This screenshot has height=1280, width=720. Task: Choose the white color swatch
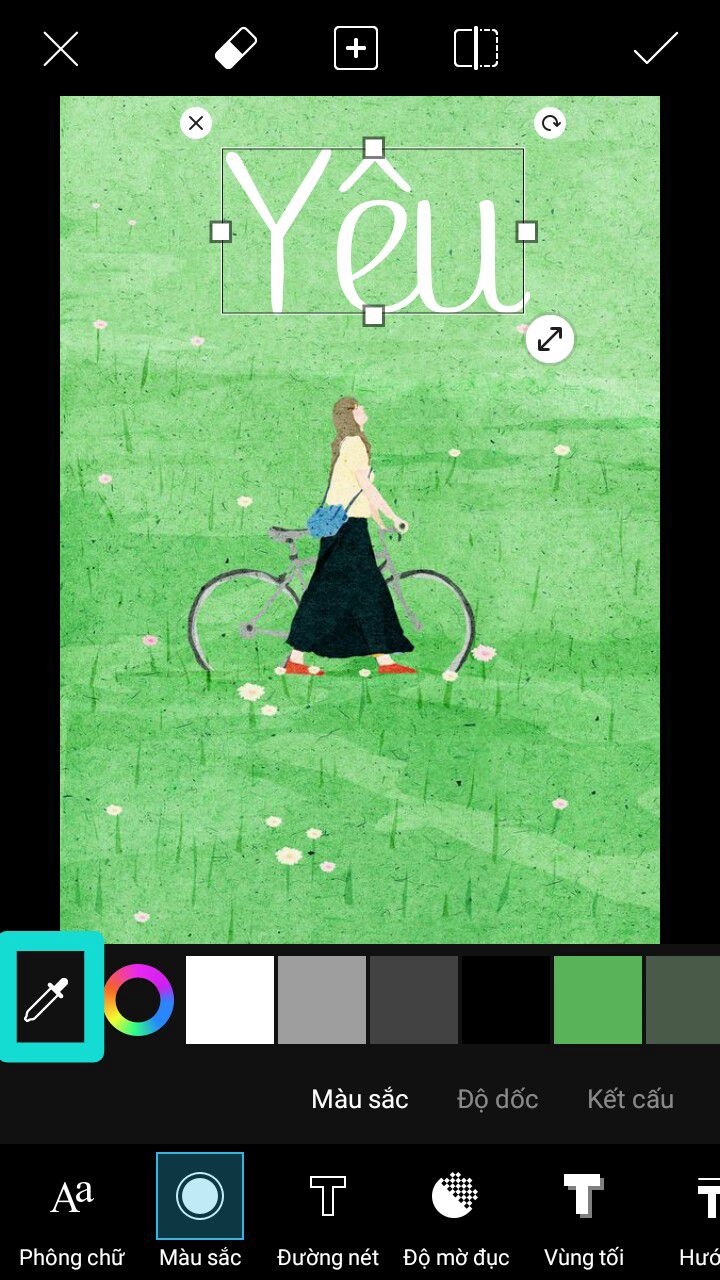pyautogui.click(x=230, y=1000)
